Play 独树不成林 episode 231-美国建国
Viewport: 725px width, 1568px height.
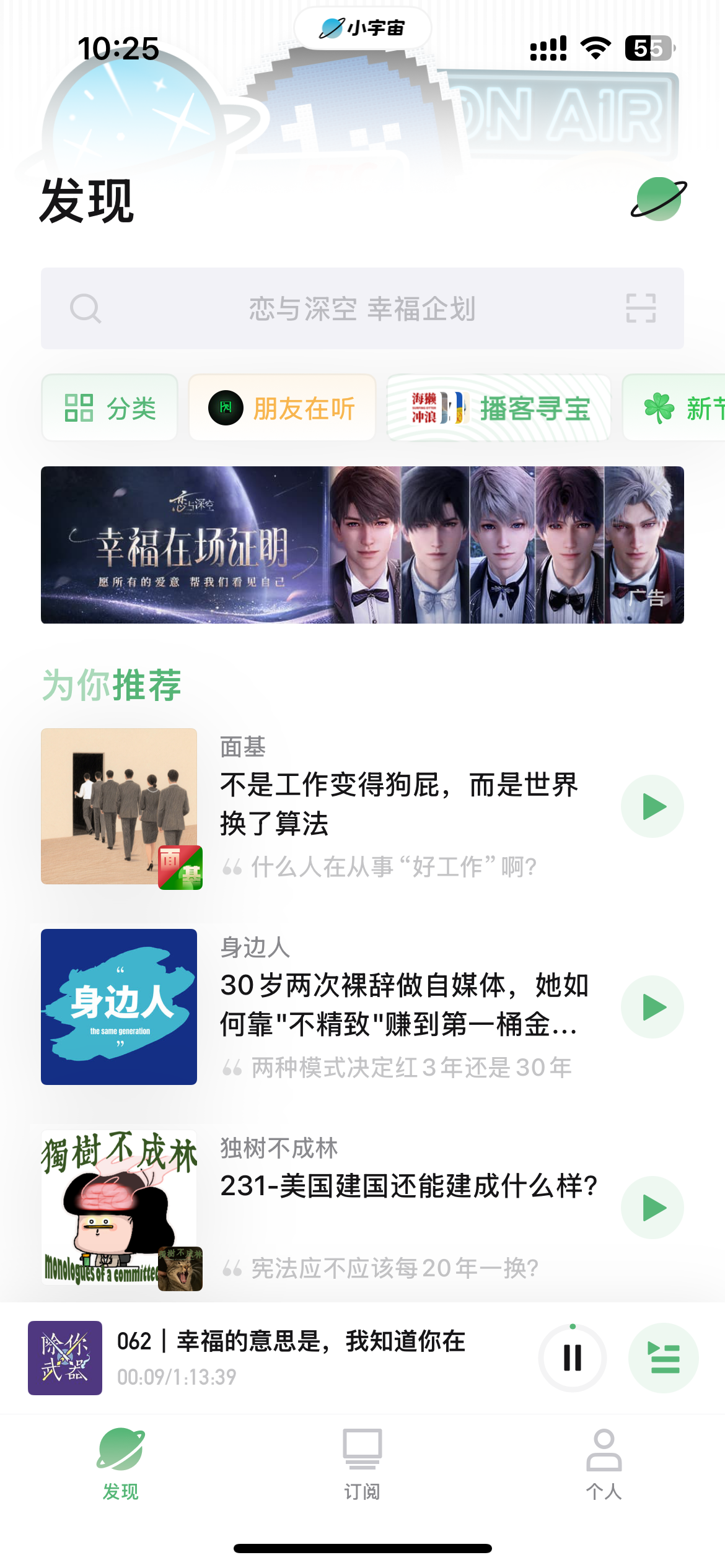652,1208
